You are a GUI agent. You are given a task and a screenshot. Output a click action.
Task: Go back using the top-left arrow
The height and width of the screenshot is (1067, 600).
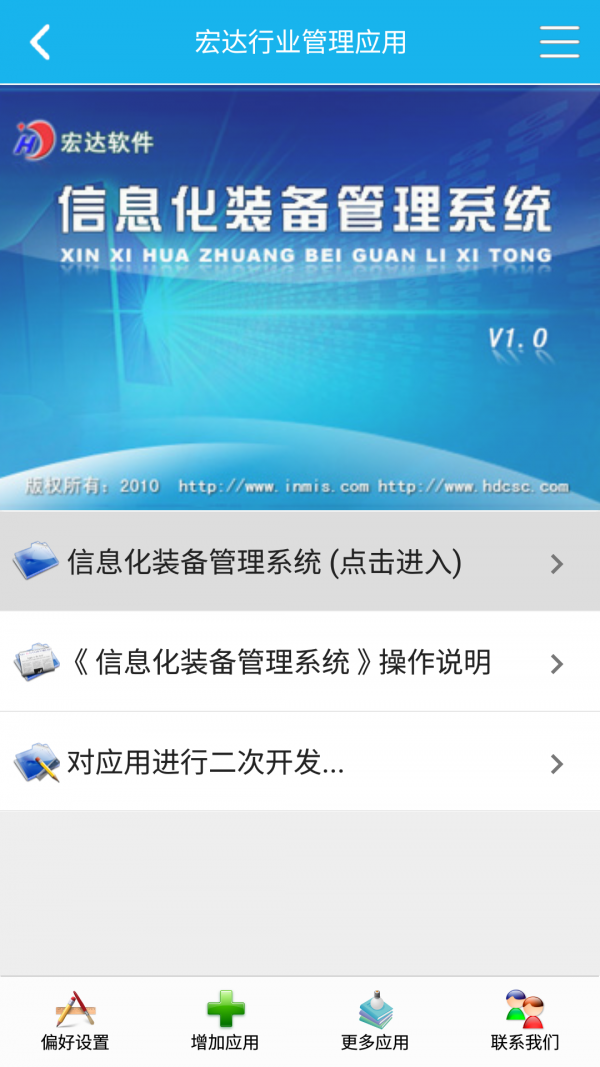(x=40, y=42)
